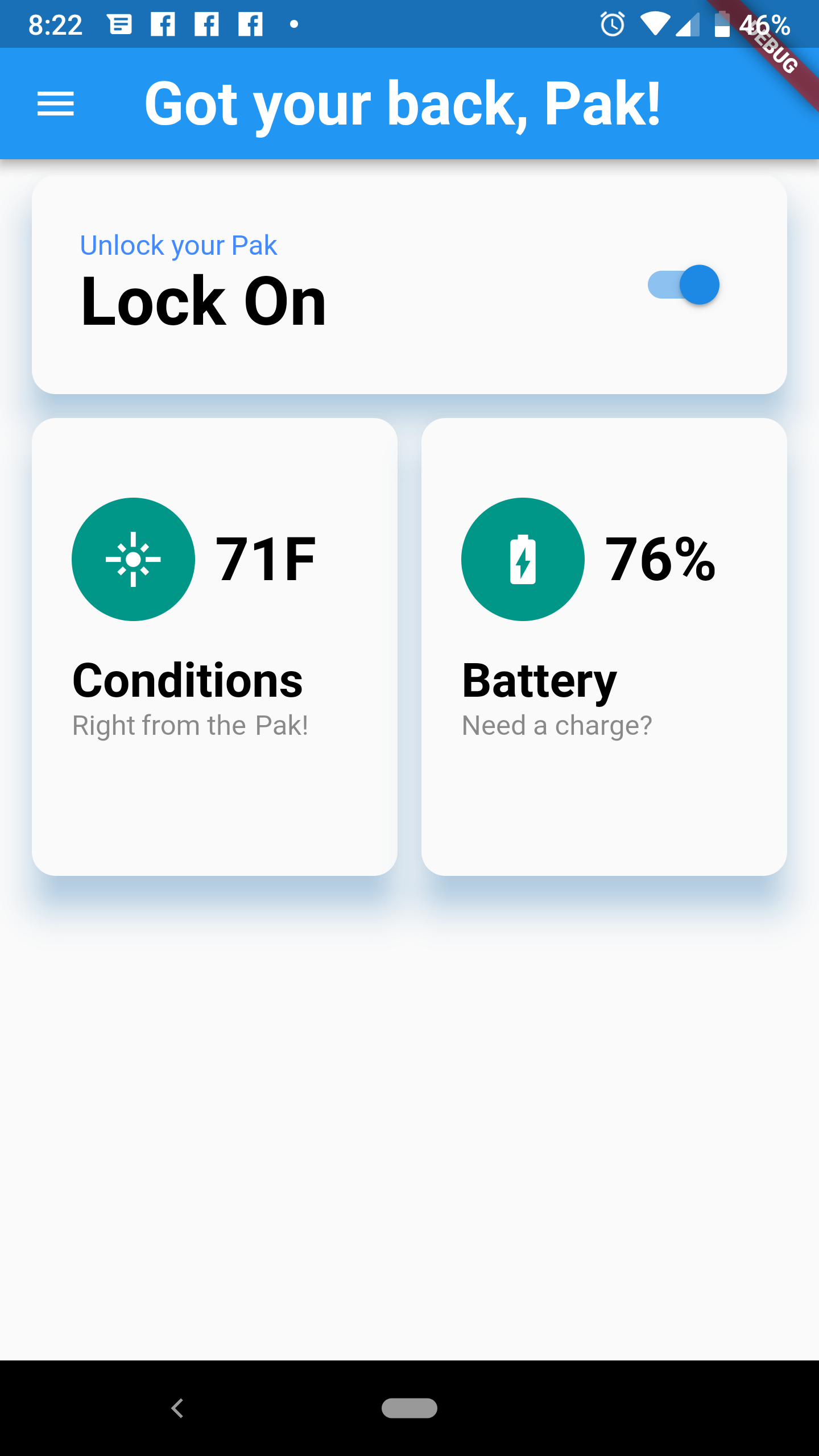
Task: Open the hamburger drawer menu
Action: tap(56, 104)
